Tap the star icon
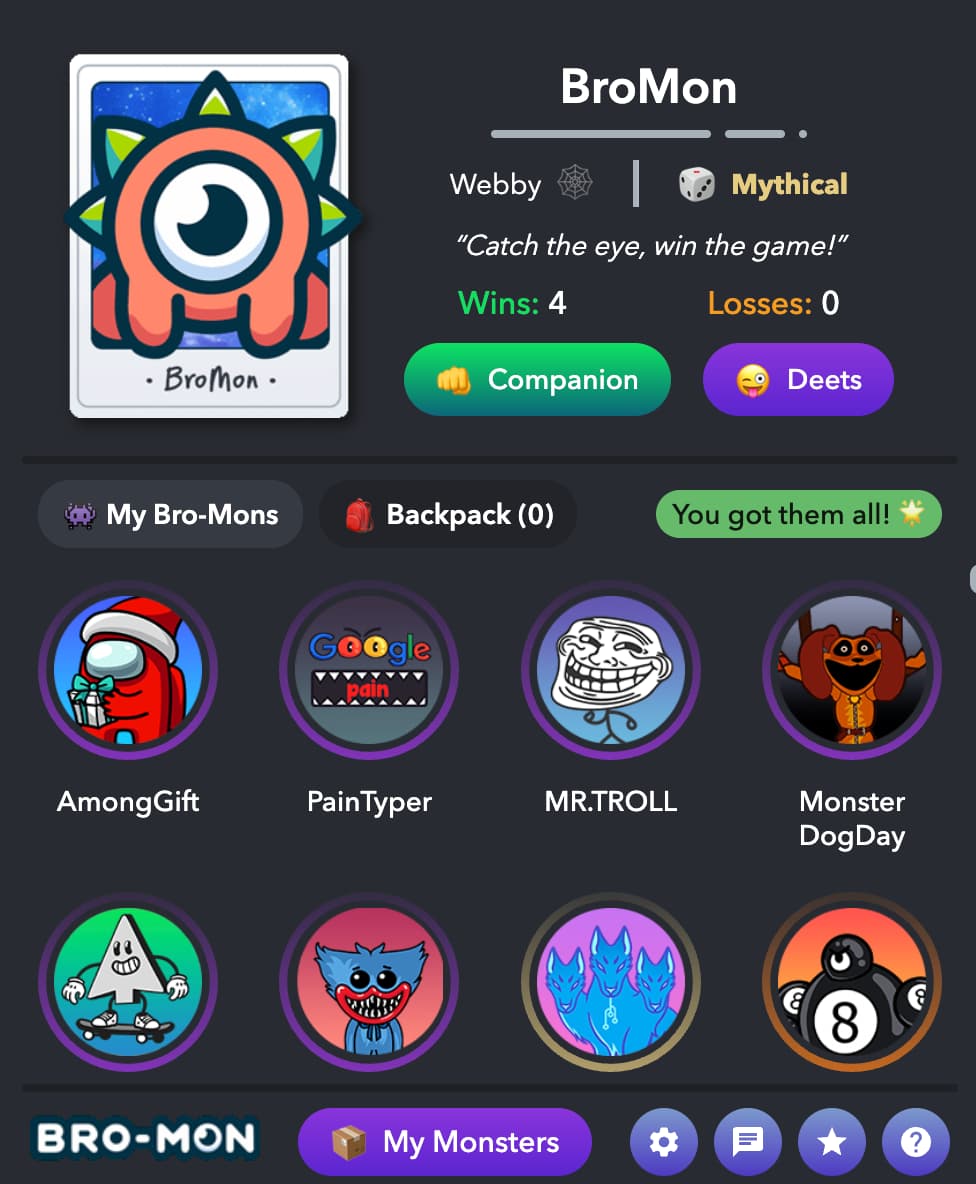The height and width of the screenshot is (1184, 976). point(832,1142)
